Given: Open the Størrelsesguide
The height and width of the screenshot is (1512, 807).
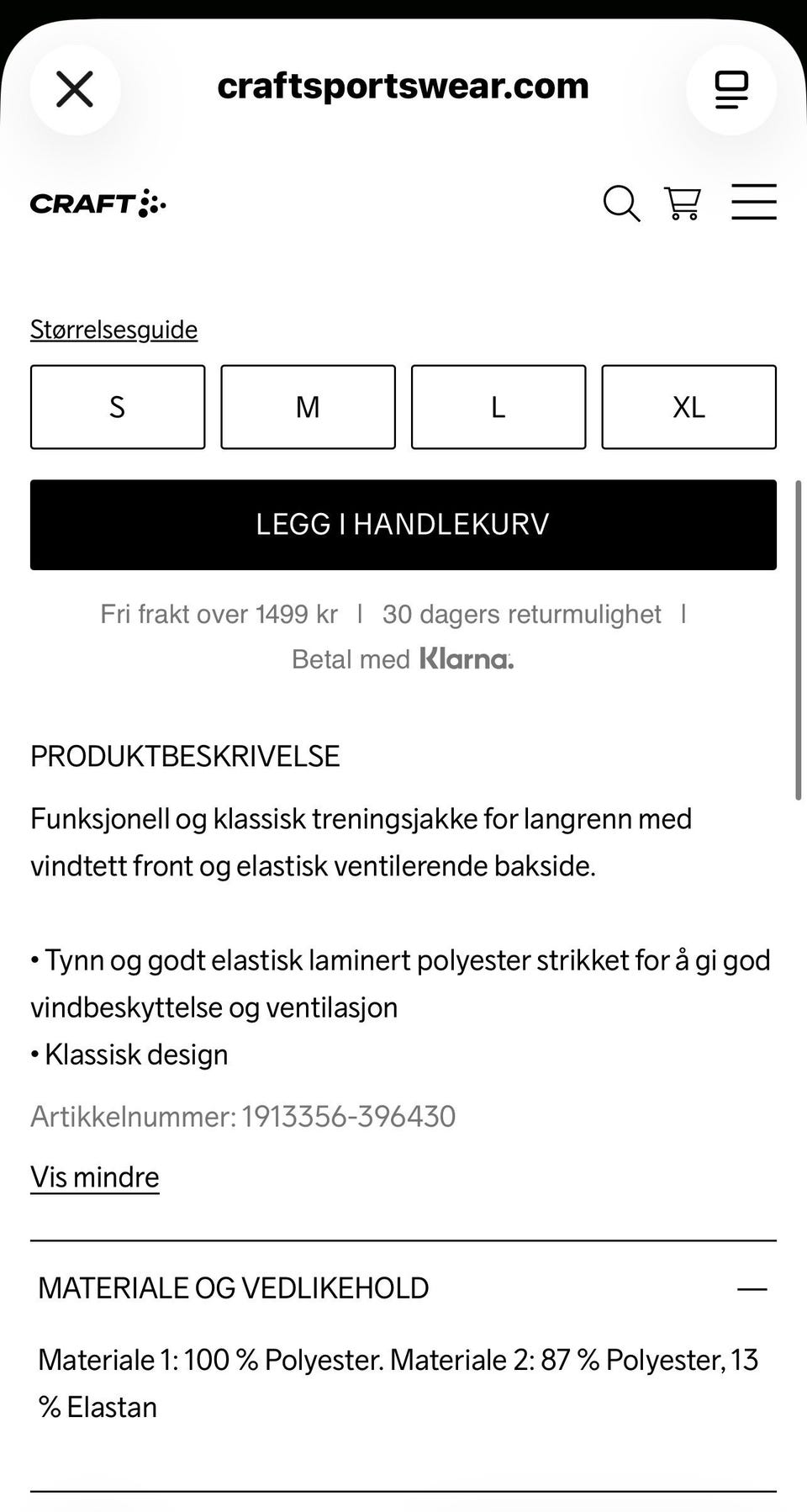Looking at the screenshot, I should pyautogui.click(x=113, y=329).
